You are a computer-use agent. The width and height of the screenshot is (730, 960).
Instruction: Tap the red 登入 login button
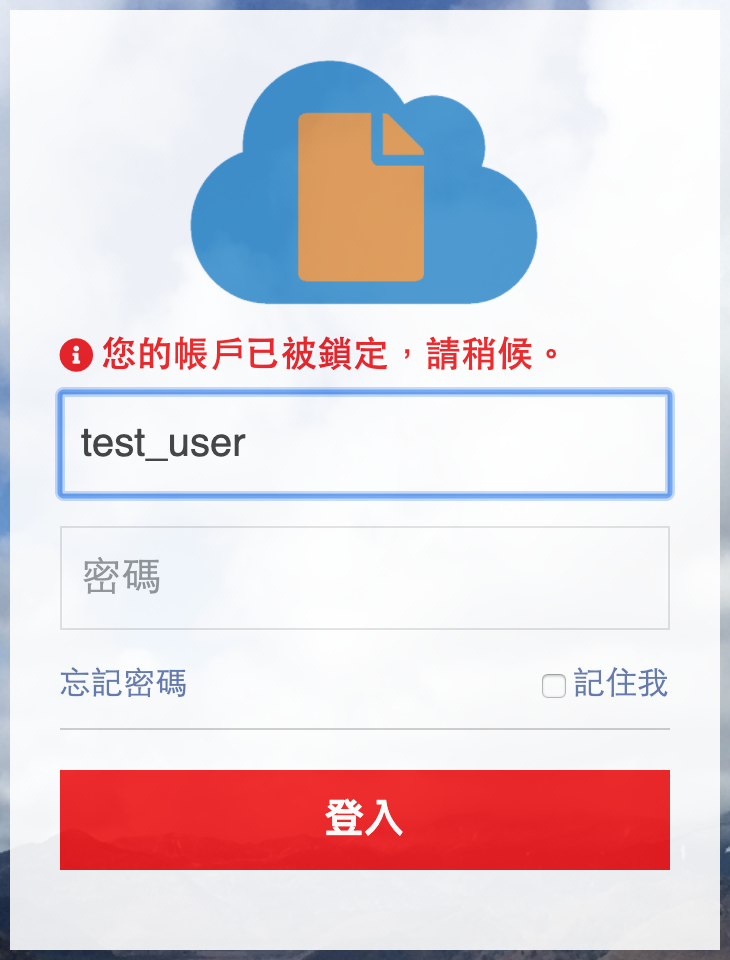pyautogui.click(x=364, y=819)
